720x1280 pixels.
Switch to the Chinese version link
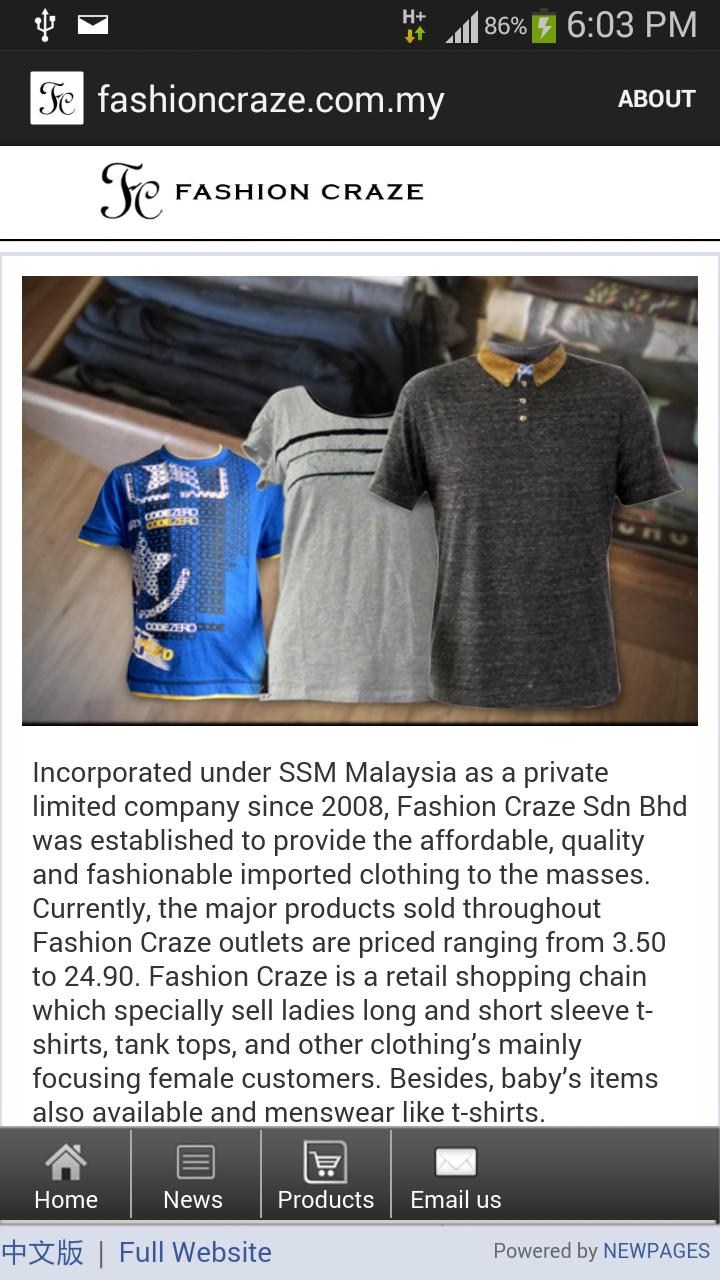[43, 1252]
